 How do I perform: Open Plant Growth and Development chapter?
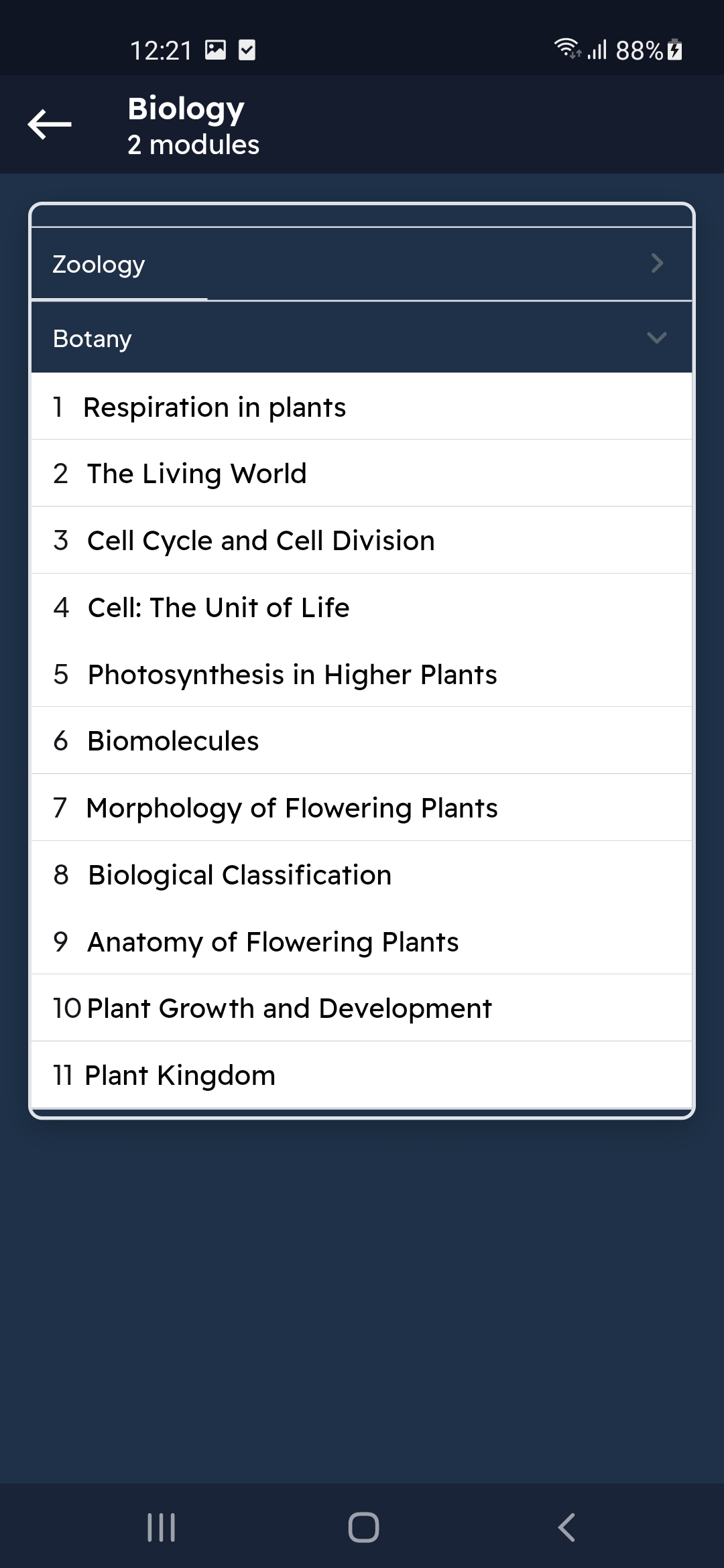[x=268, y=1007]
